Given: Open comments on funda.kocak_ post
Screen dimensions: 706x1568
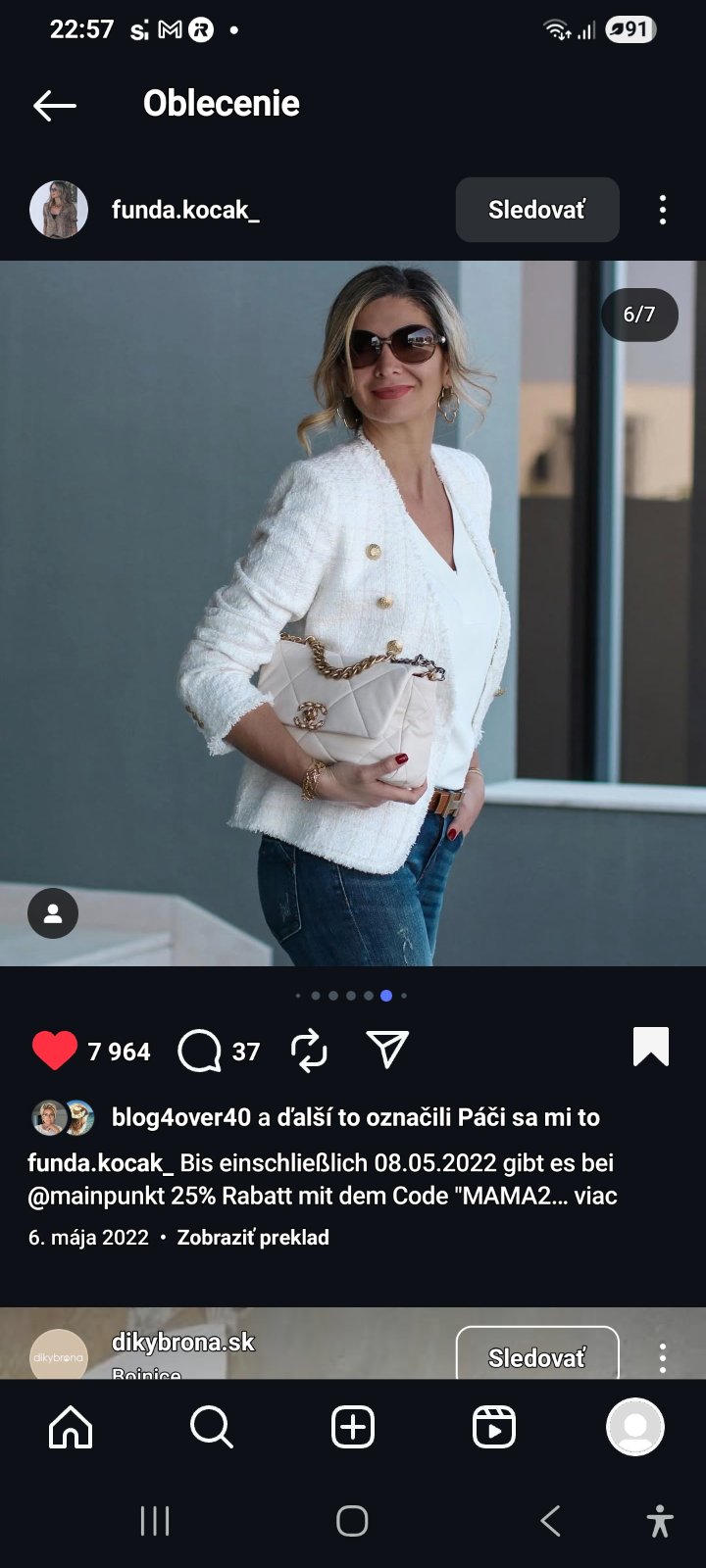Looking at the screenshot, I should 200,1051.
